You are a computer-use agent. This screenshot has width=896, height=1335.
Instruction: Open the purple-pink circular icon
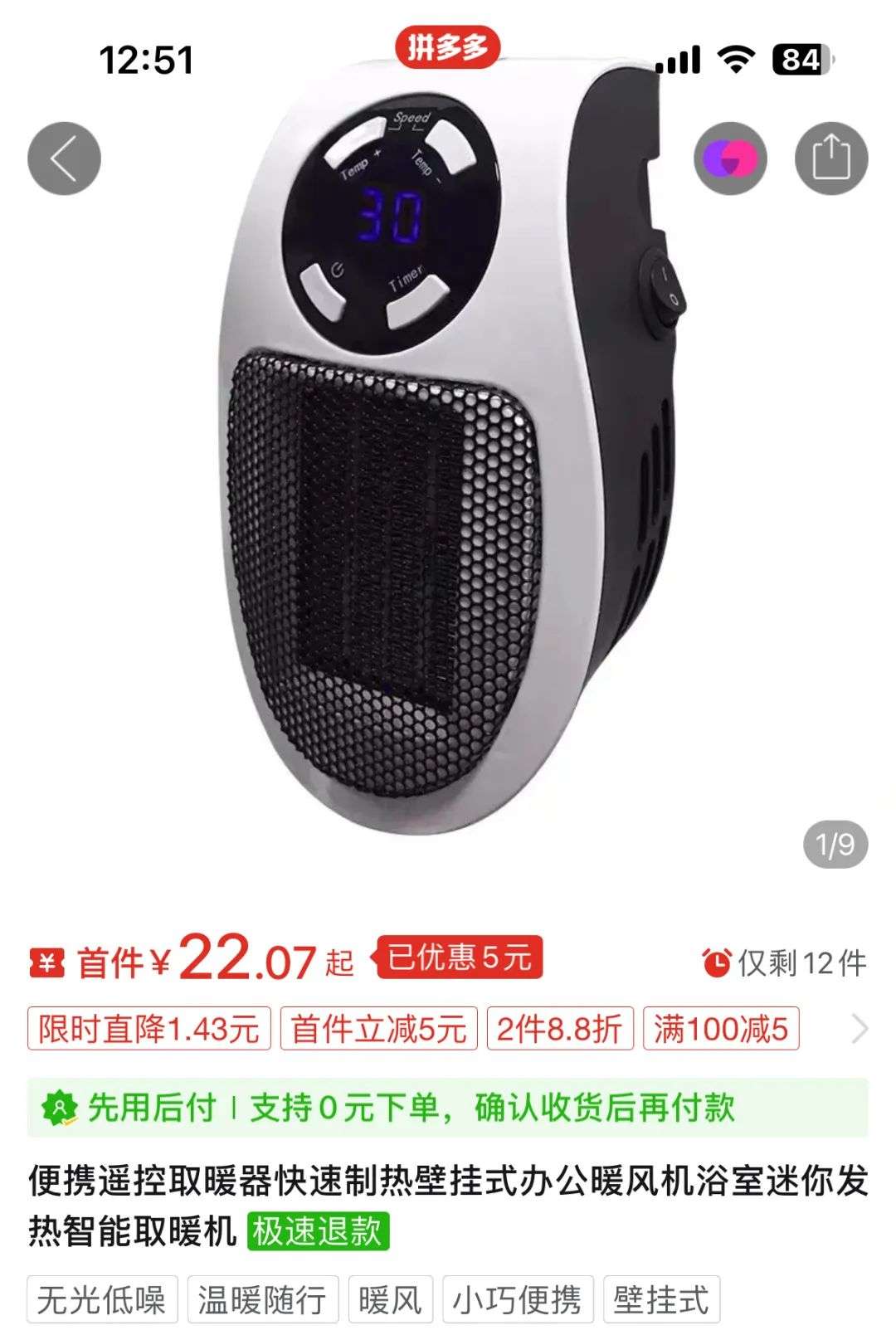[730, 158]
